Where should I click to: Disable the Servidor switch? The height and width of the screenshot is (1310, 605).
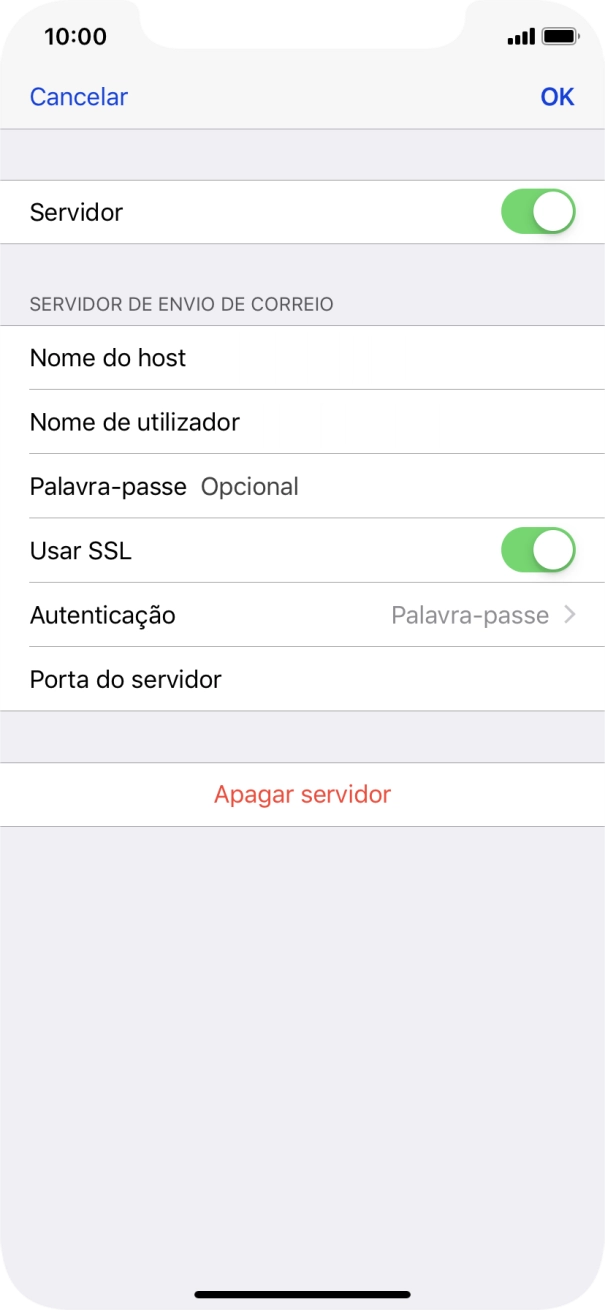538,212
